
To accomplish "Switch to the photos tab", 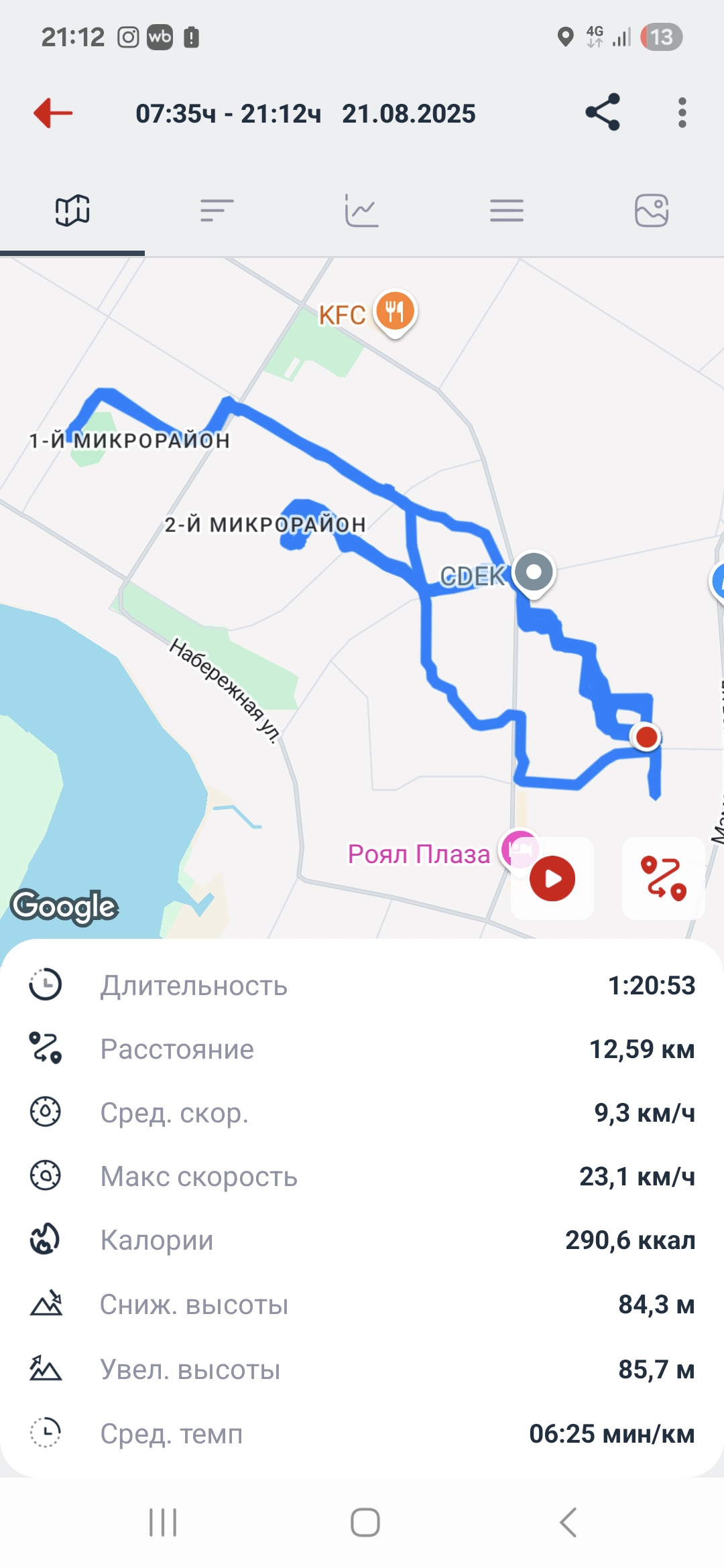I will pos(652,210).
